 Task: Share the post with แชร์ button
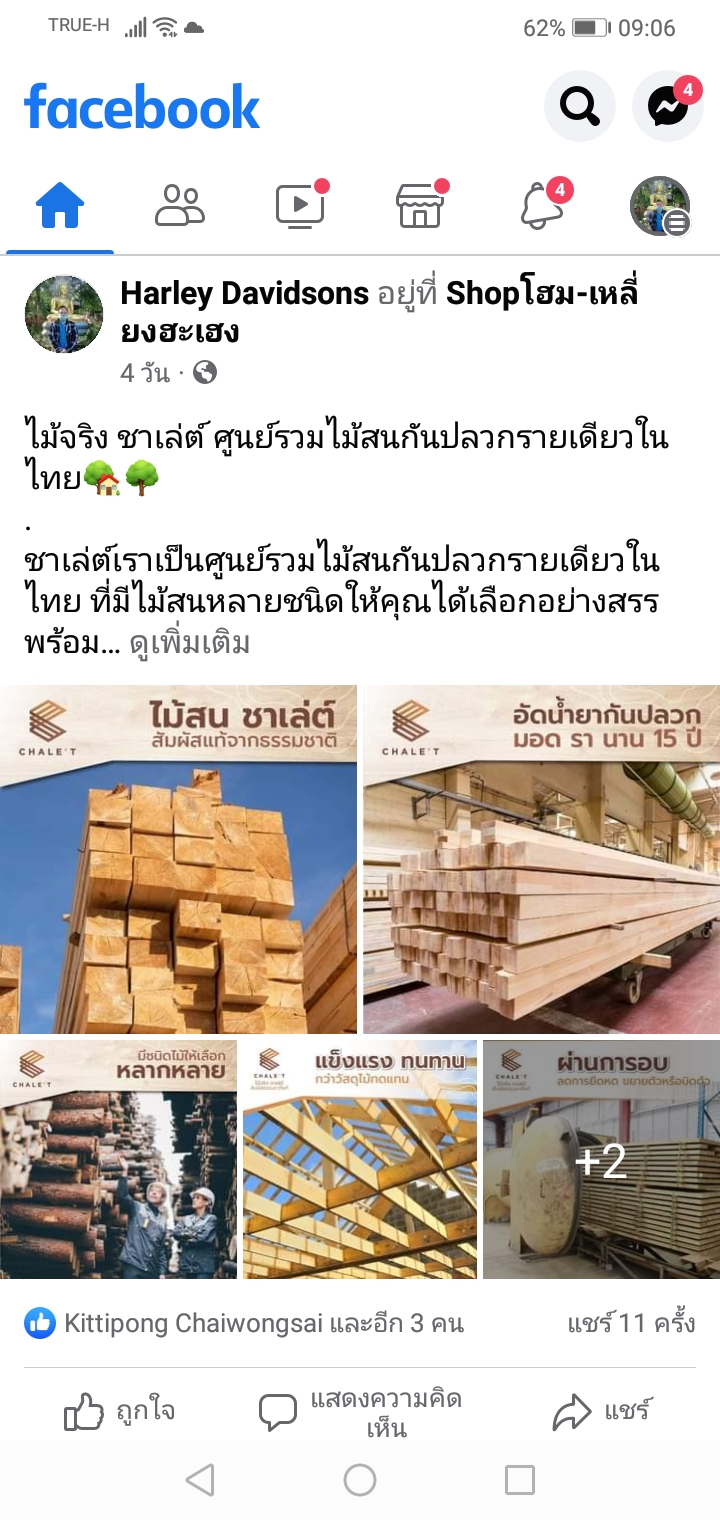coord(602,1412)
